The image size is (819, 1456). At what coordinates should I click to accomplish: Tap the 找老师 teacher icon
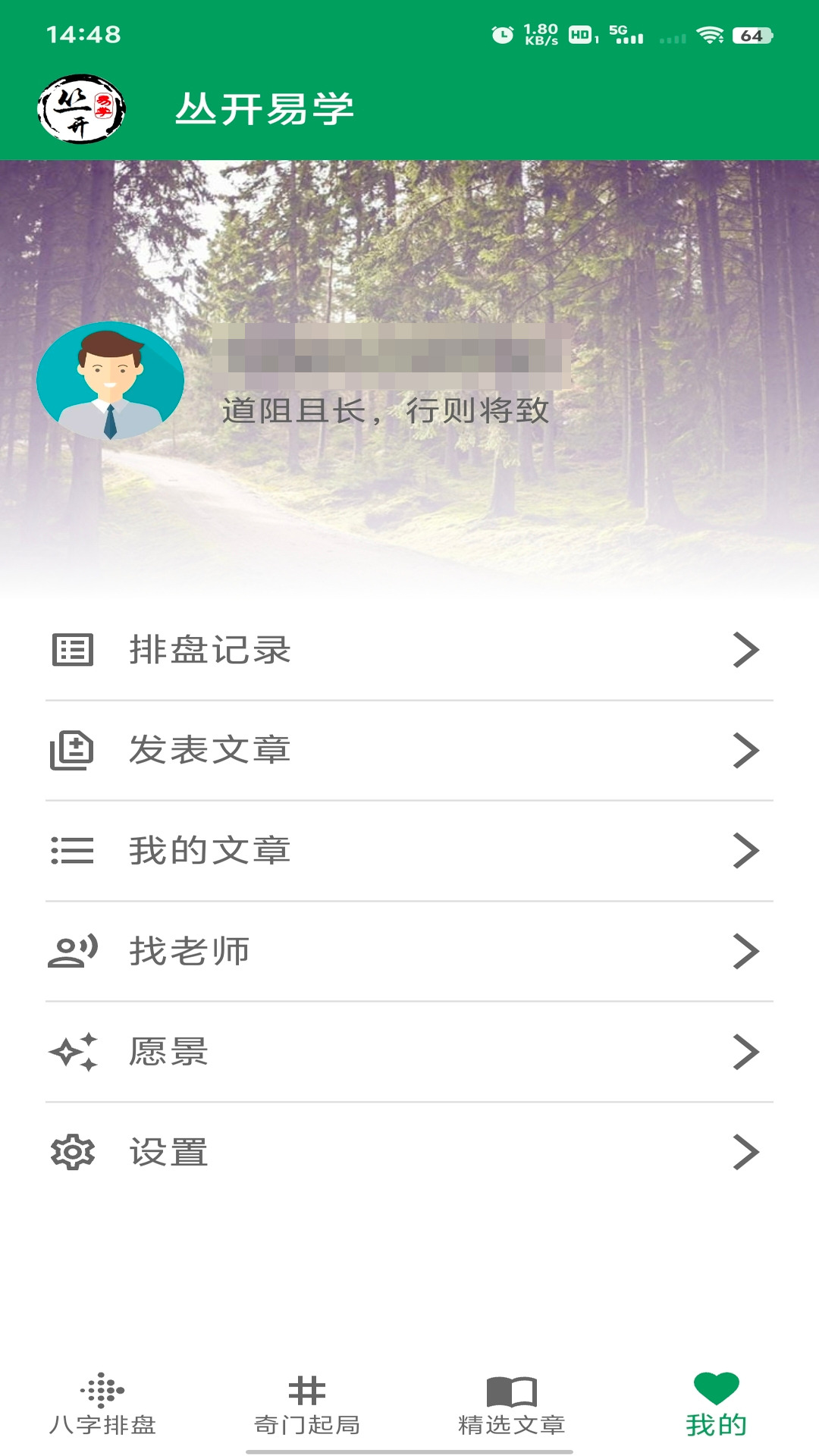pyautogui.click(x=72, y=952)
